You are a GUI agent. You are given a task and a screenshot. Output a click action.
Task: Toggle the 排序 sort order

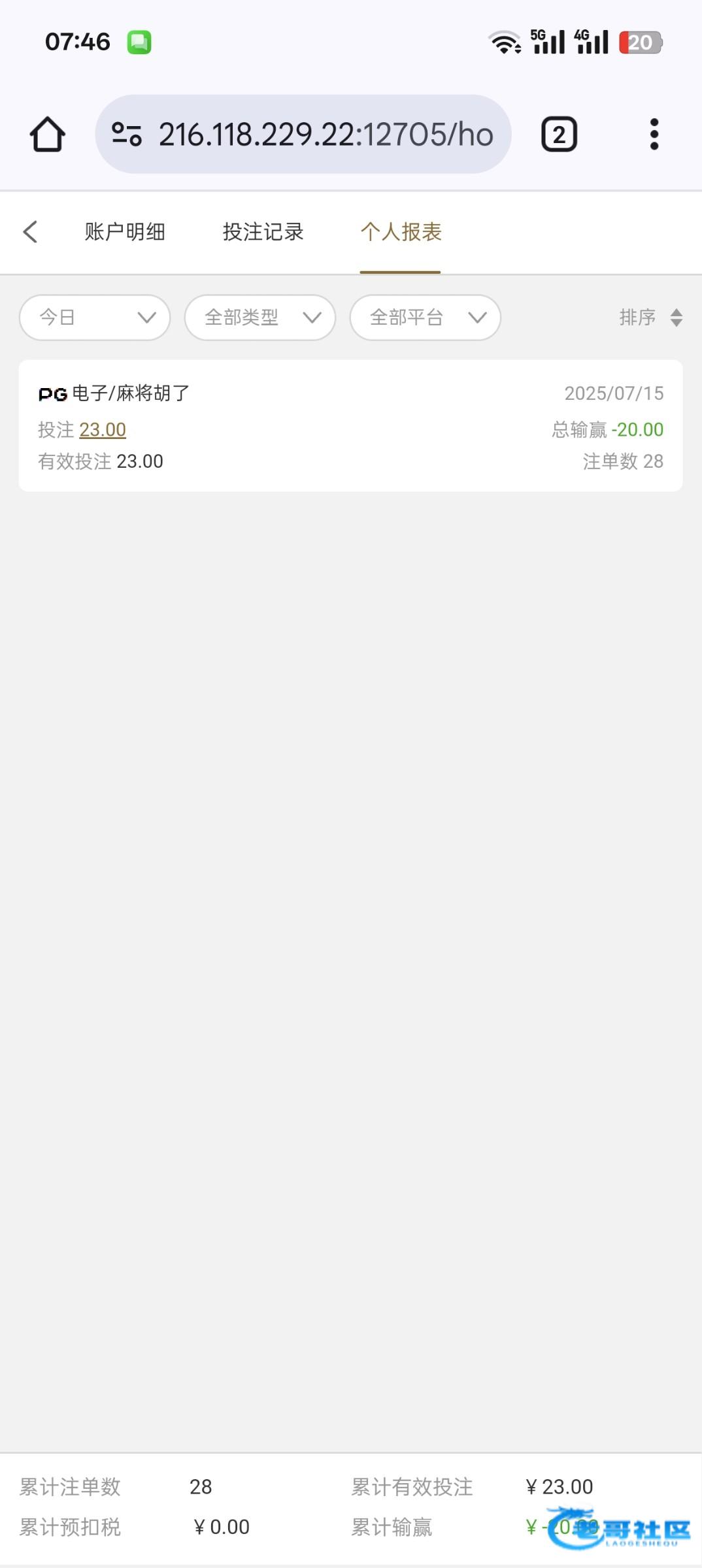click(650, 318)
